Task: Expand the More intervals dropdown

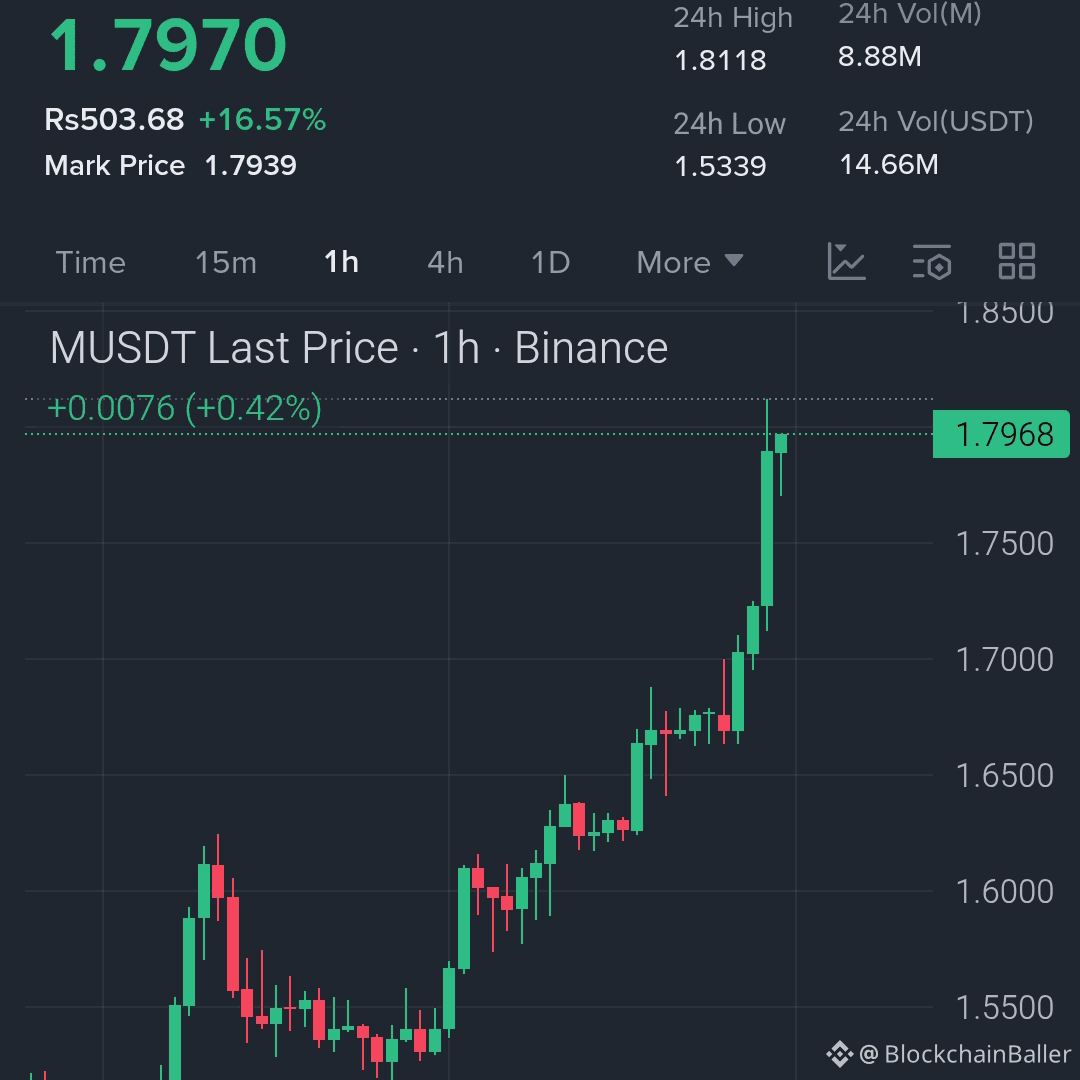Action: [690, 262]
